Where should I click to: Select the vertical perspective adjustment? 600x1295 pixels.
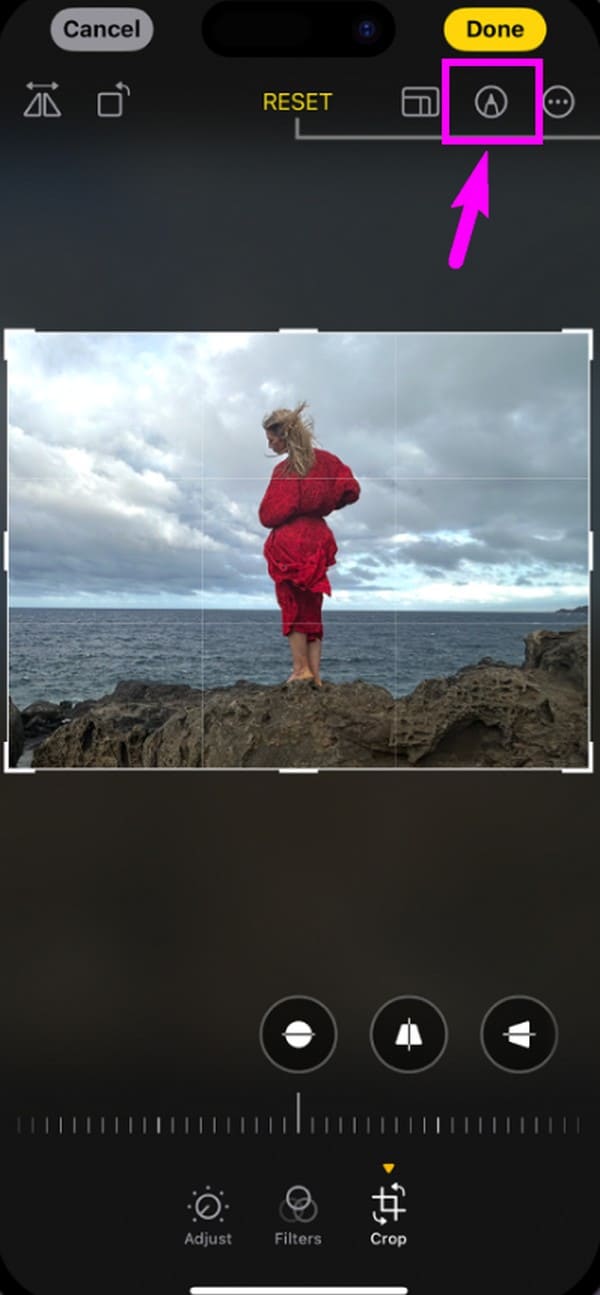click(409, 1034)
